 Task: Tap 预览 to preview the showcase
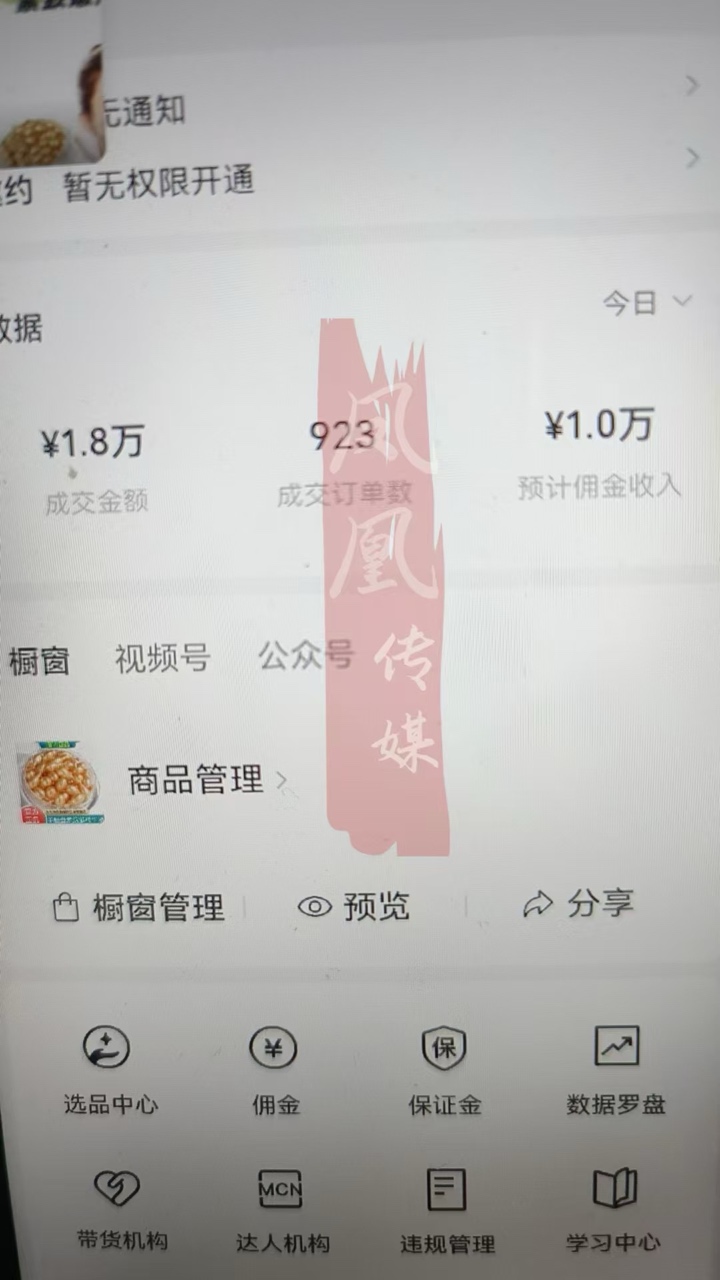(x=355, y=907)
